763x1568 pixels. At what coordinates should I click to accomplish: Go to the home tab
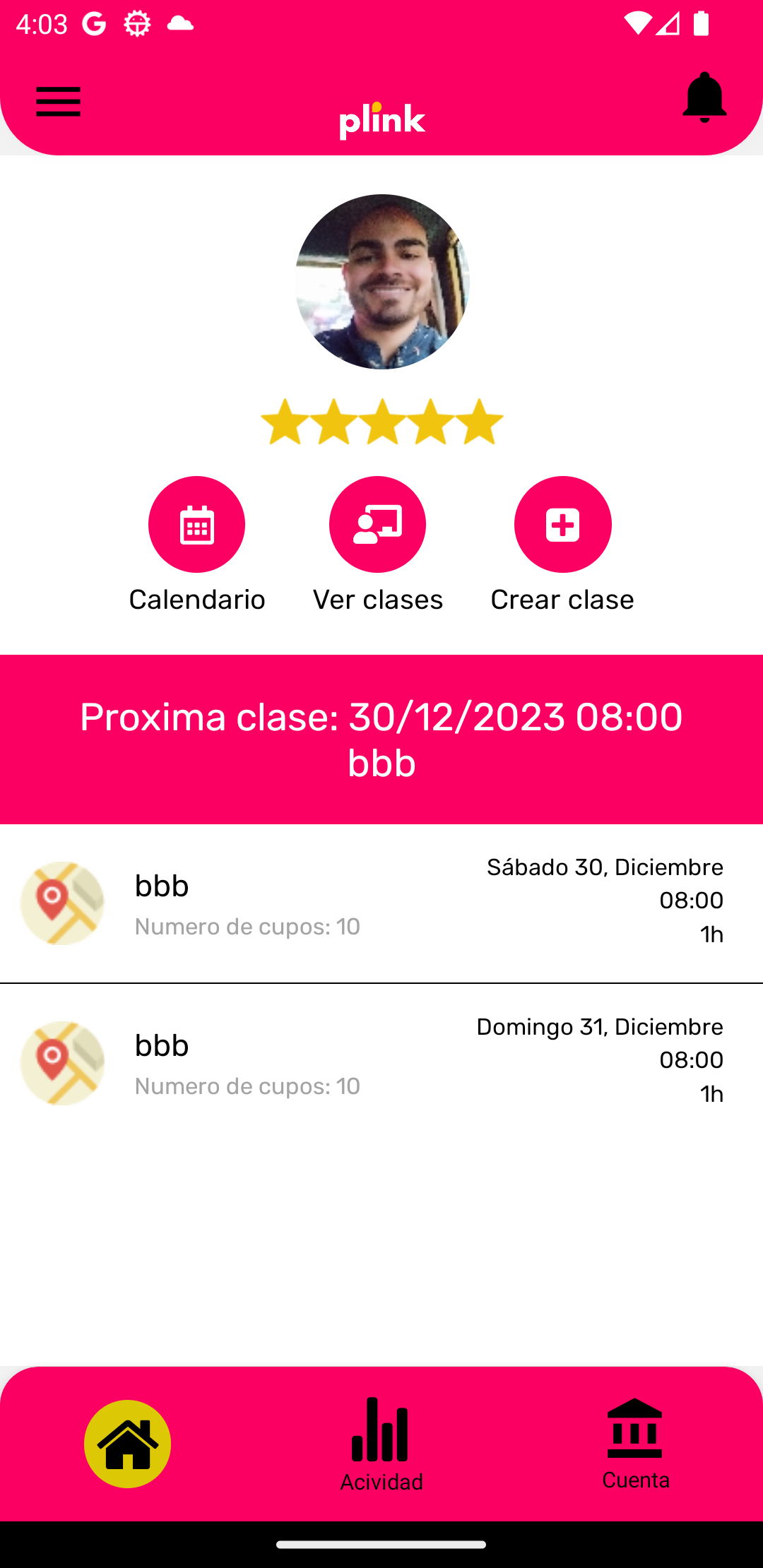point(128,1444)
